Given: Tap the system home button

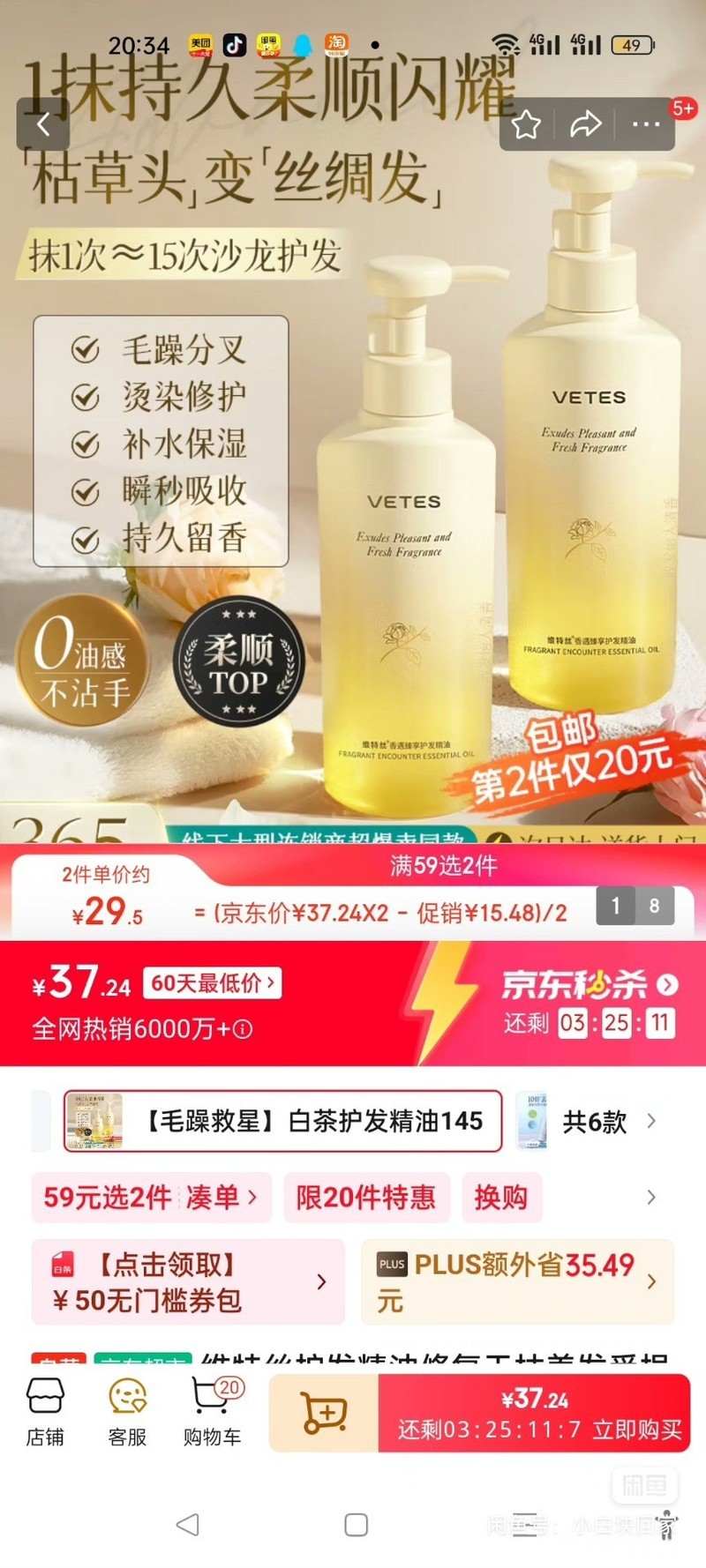Looking at the screenshot, I should (357, 1525).
